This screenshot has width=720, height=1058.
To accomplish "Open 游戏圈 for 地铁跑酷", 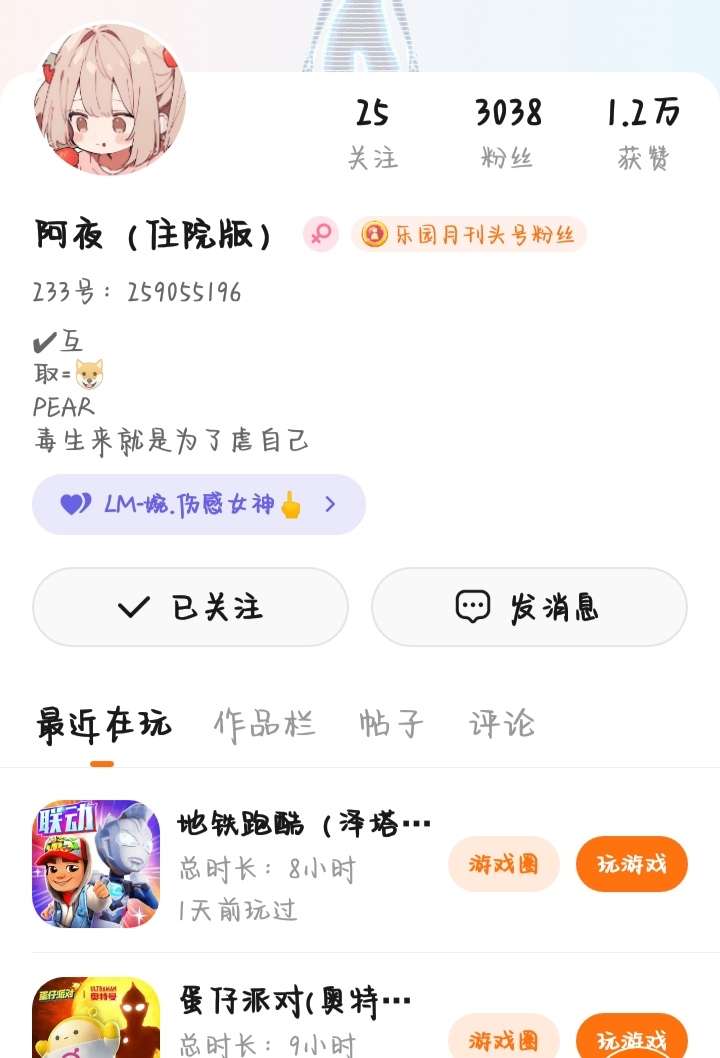I will pyautogui.click(x=503, y=864).
